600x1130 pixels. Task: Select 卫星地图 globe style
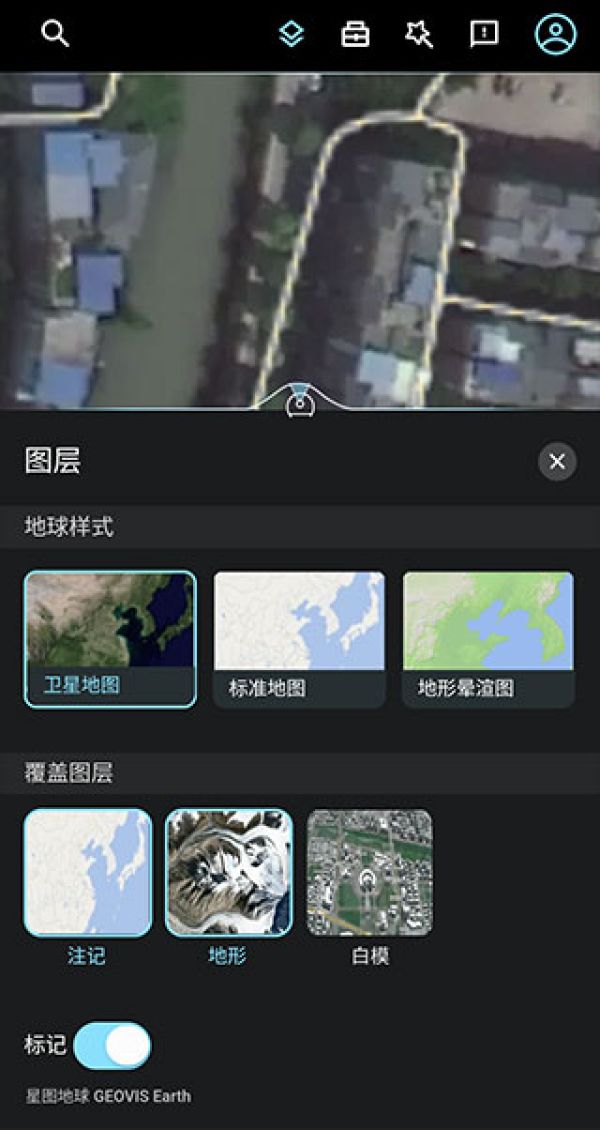click(x=110, y=639)
